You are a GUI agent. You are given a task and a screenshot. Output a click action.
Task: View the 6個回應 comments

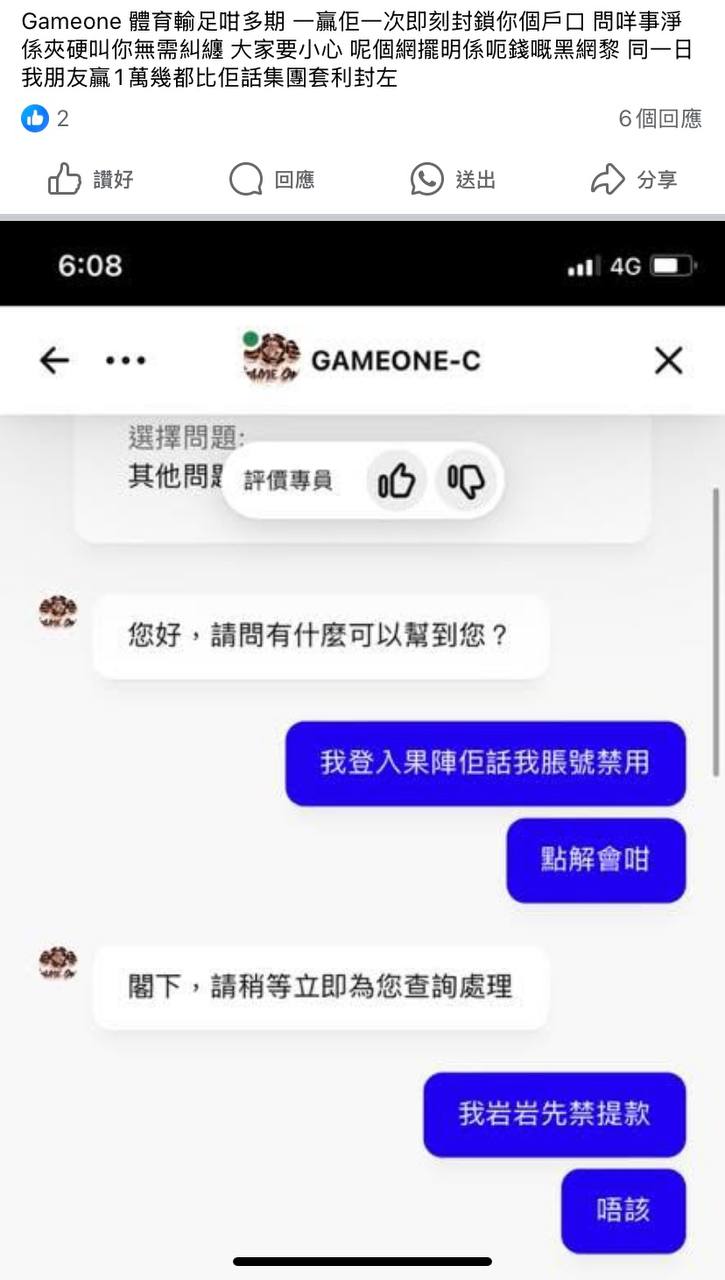(660, 119)
